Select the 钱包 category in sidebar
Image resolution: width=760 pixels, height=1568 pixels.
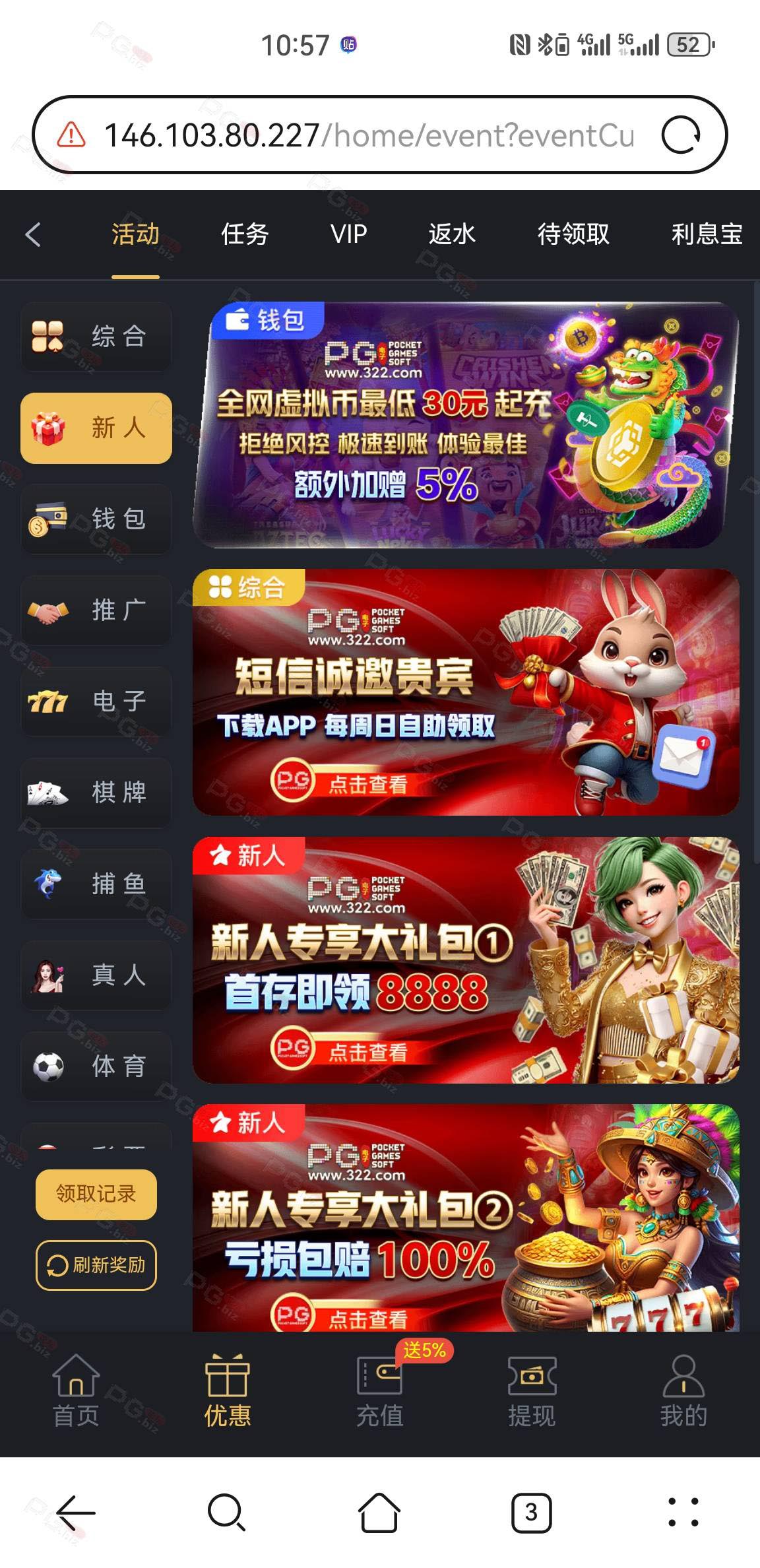[96, 519]
